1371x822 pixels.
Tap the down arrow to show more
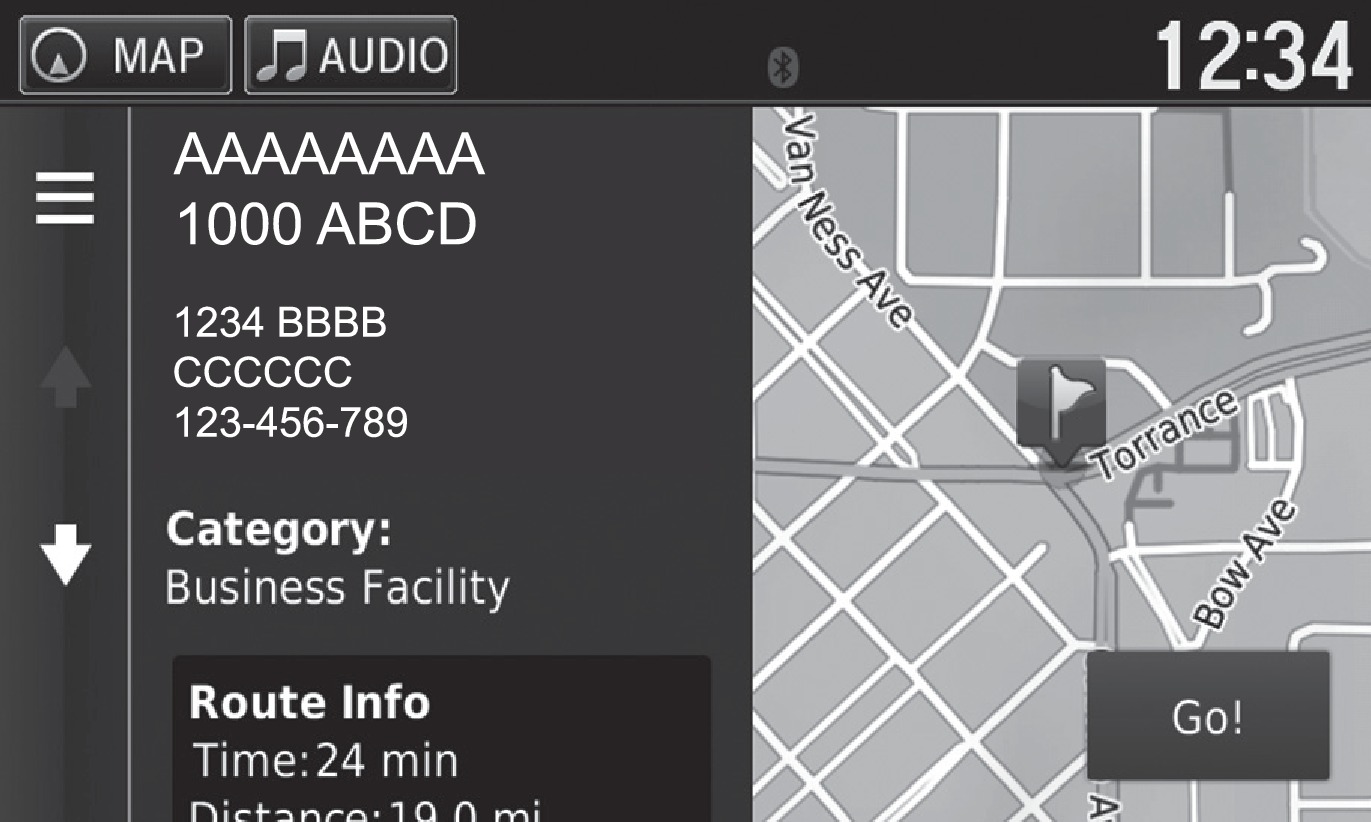[65, 557]
